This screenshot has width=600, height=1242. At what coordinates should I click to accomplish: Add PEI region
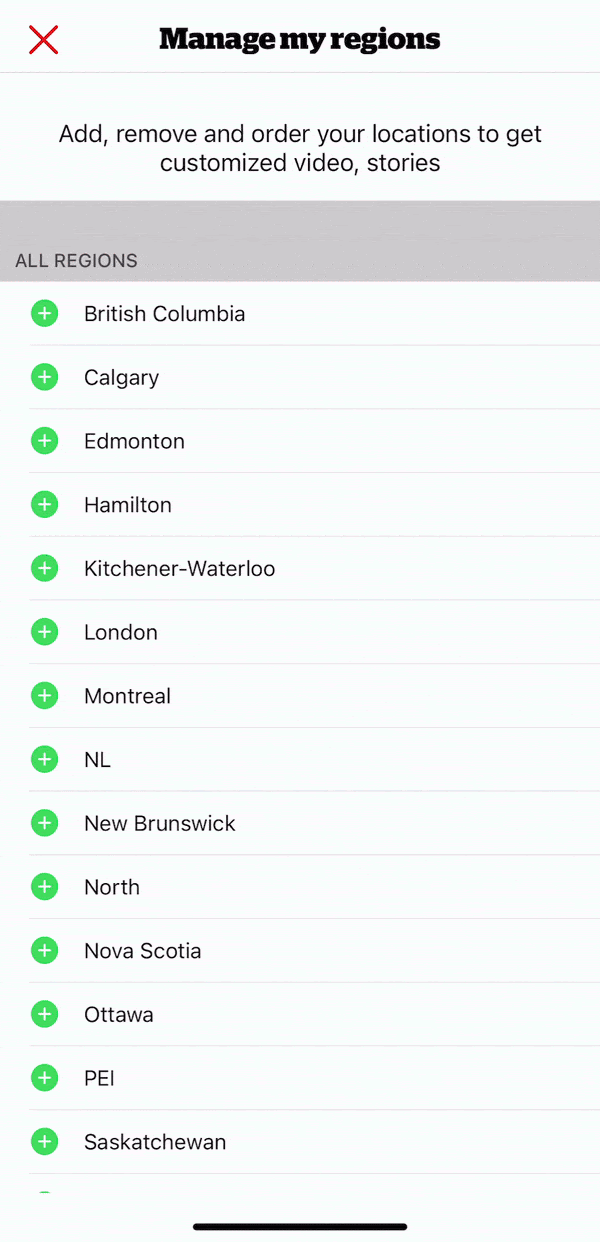(x=45, y=1078)
